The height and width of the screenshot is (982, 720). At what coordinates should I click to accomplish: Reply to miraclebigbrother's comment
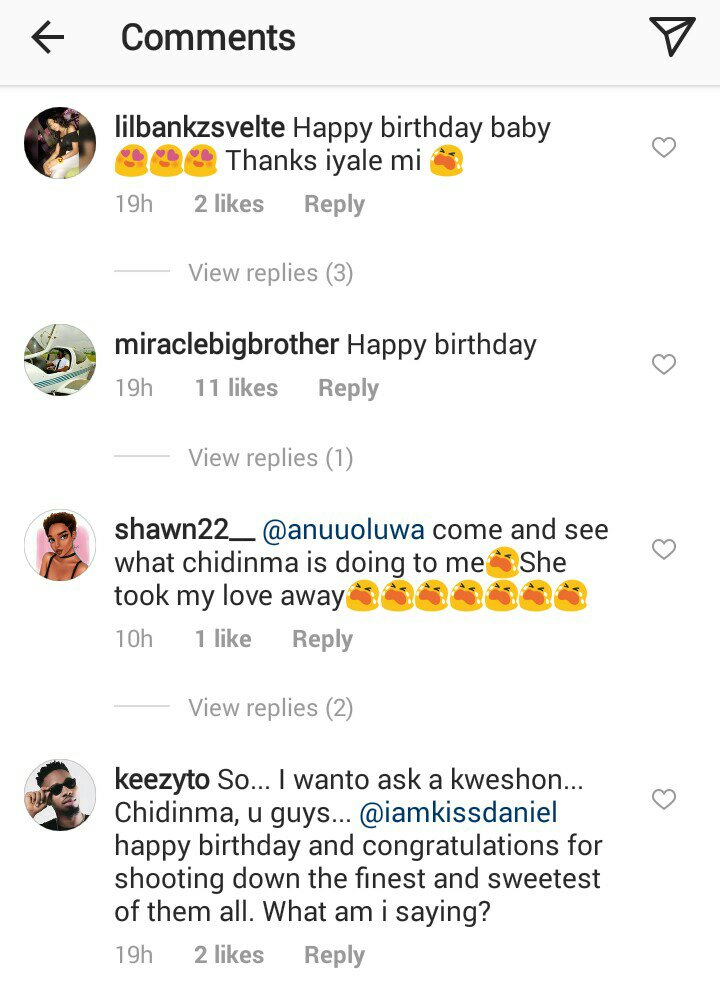tap(348, 388)
